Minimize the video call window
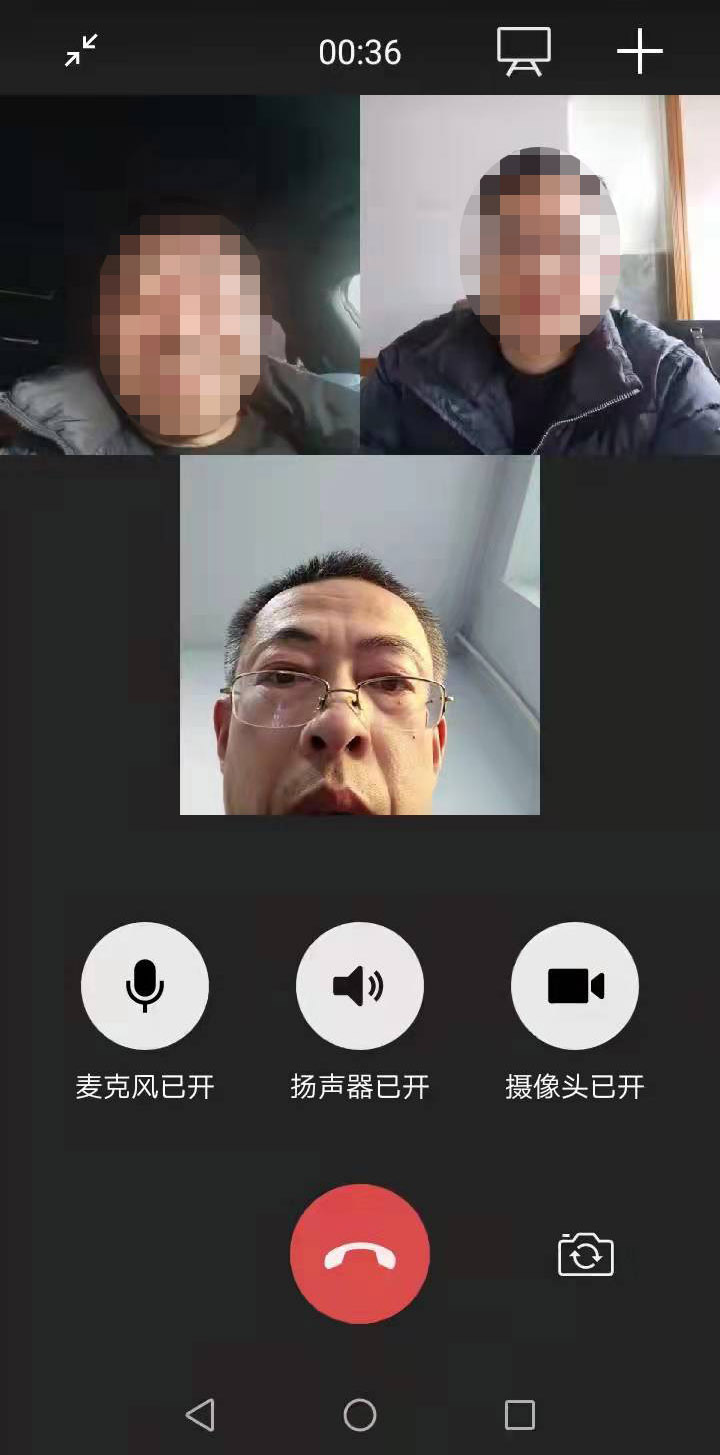The image size is (720, 1455). (81, 51)
